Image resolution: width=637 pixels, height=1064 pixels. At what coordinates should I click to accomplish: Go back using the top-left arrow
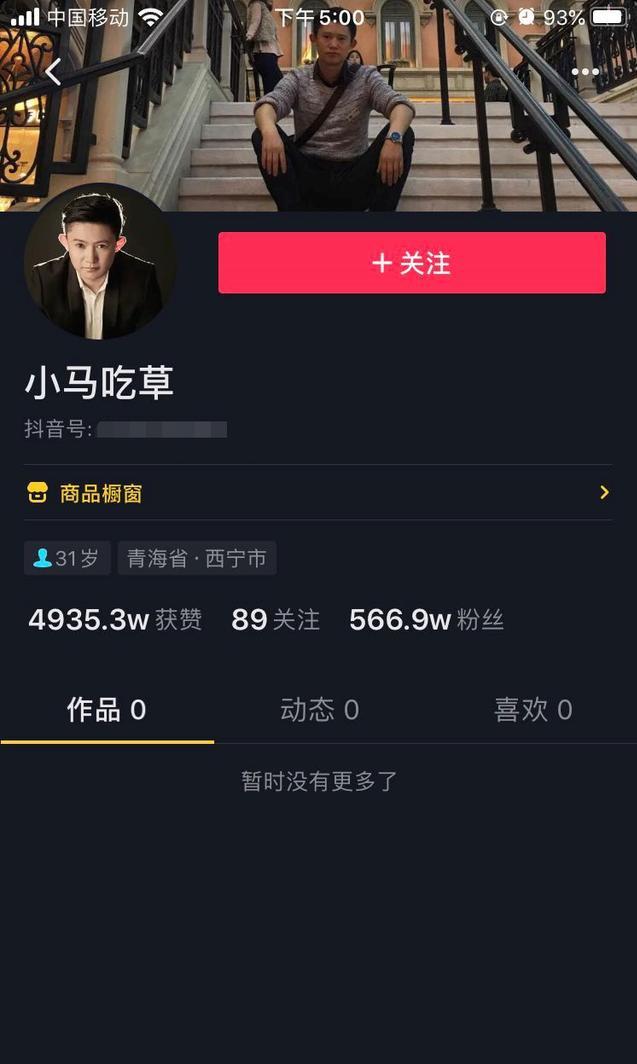click(x=53, y=71)
